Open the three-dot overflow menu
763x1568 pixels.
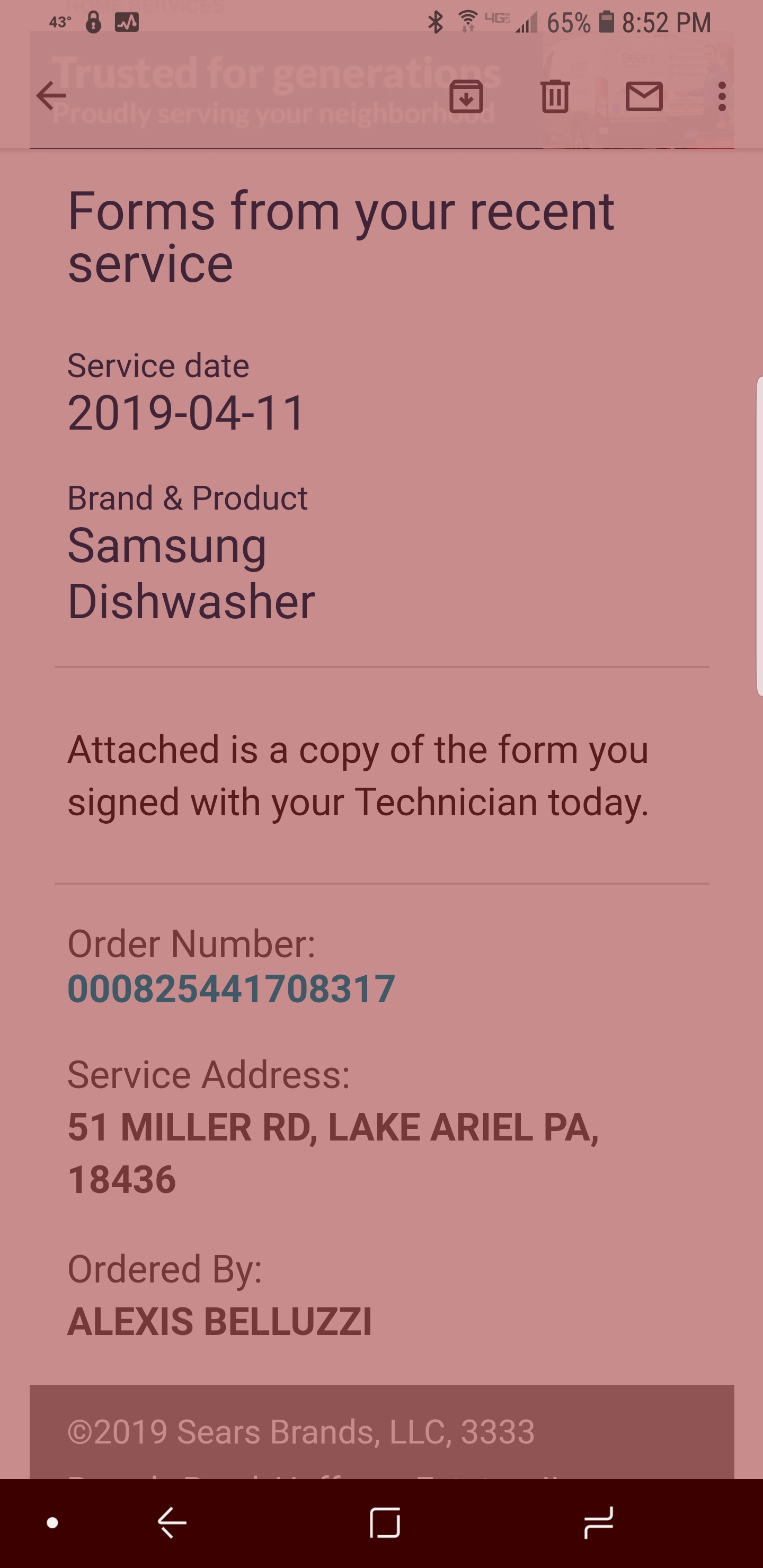(722, 97)
